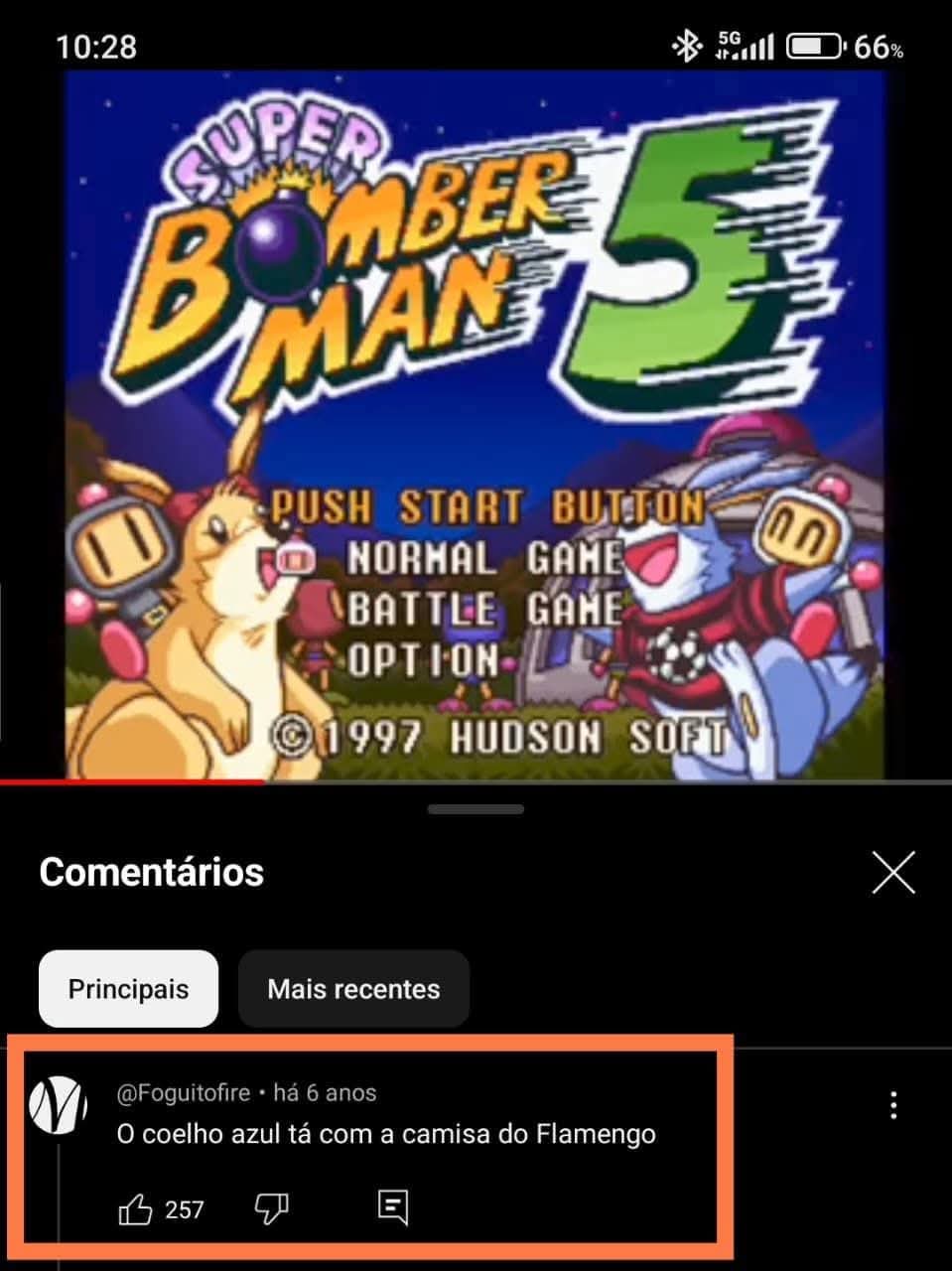The image size is (952, 1271).
Task: Close the Comentários panel
Action: pyautogui.click(x=892, y=872)
